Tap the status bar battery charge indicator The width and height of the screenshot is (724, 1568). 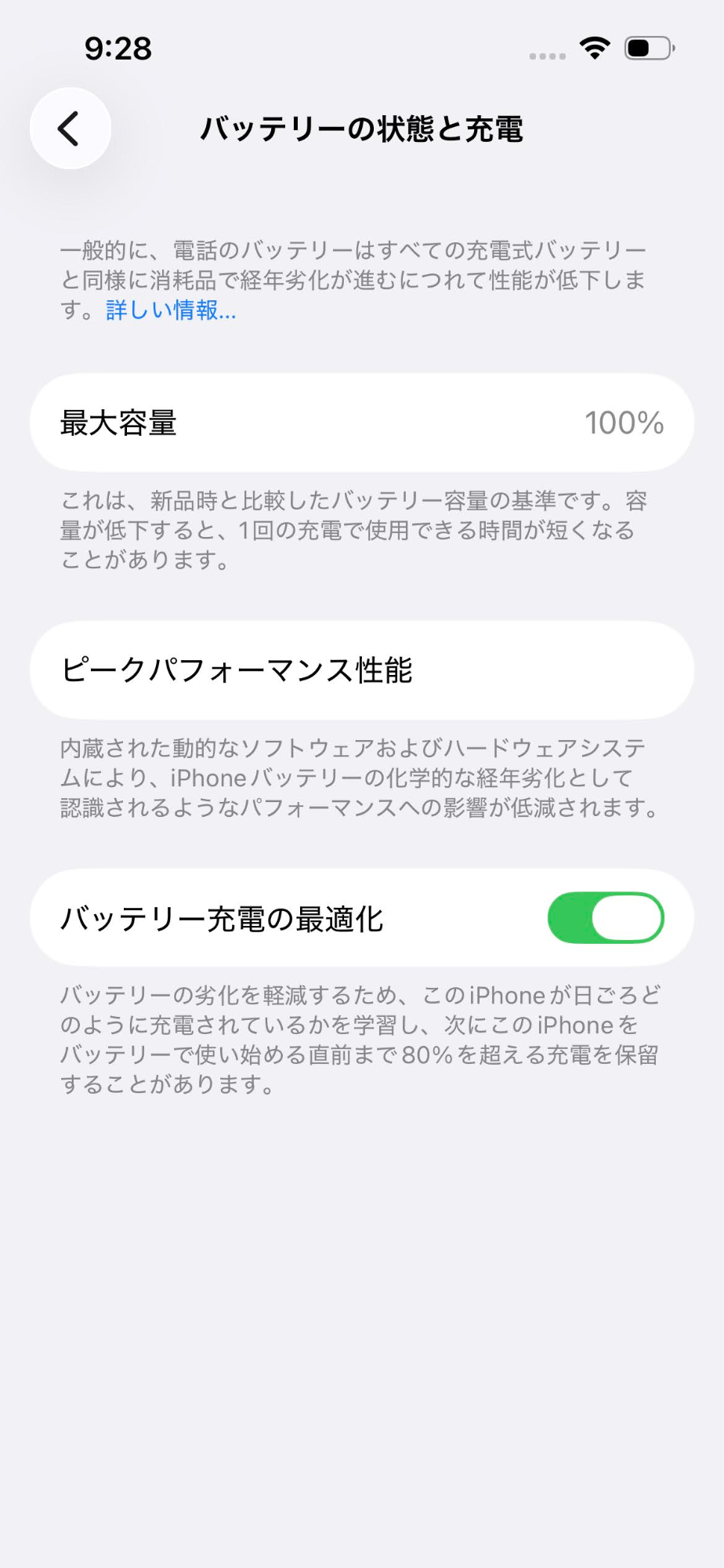(649, 49)
